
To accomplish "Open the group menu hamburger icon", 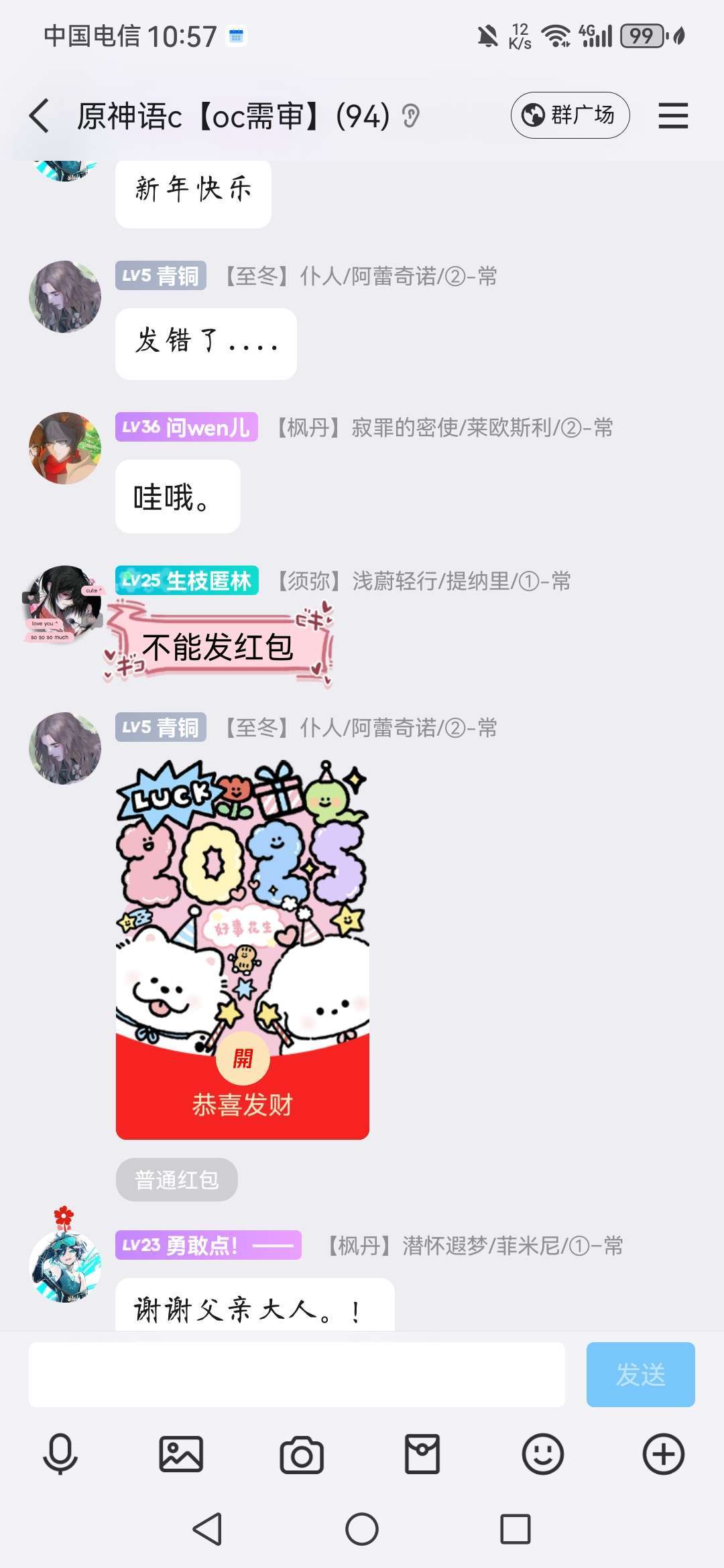I will tap(673, 115).
